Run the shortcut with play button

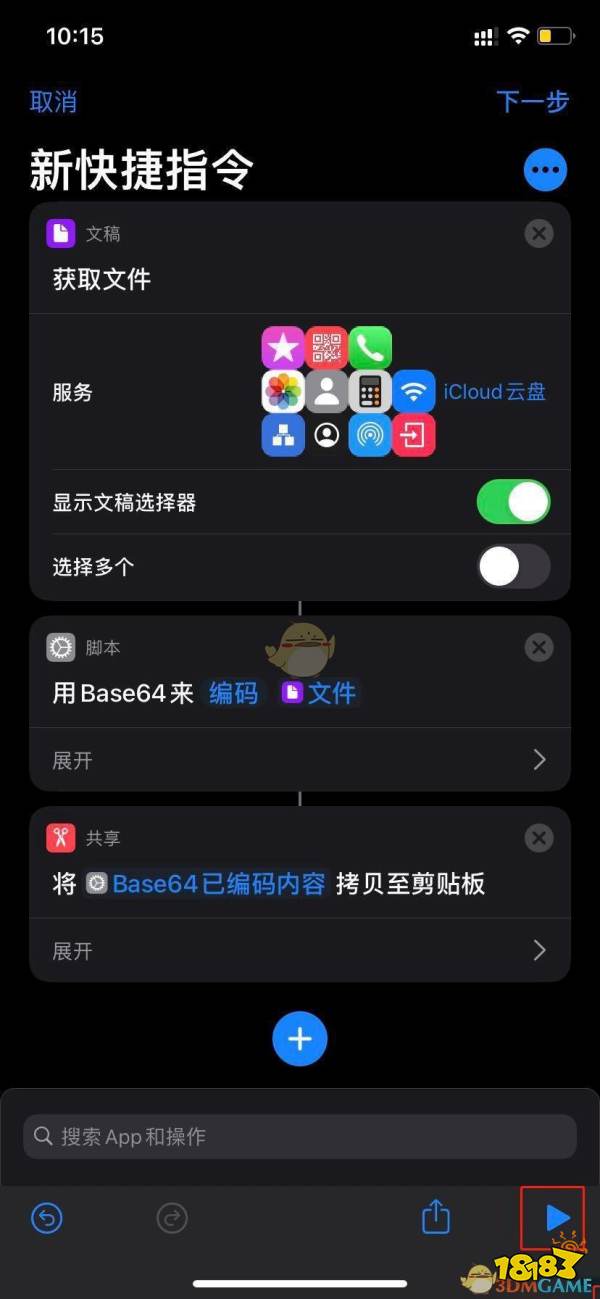(556, 1217)
